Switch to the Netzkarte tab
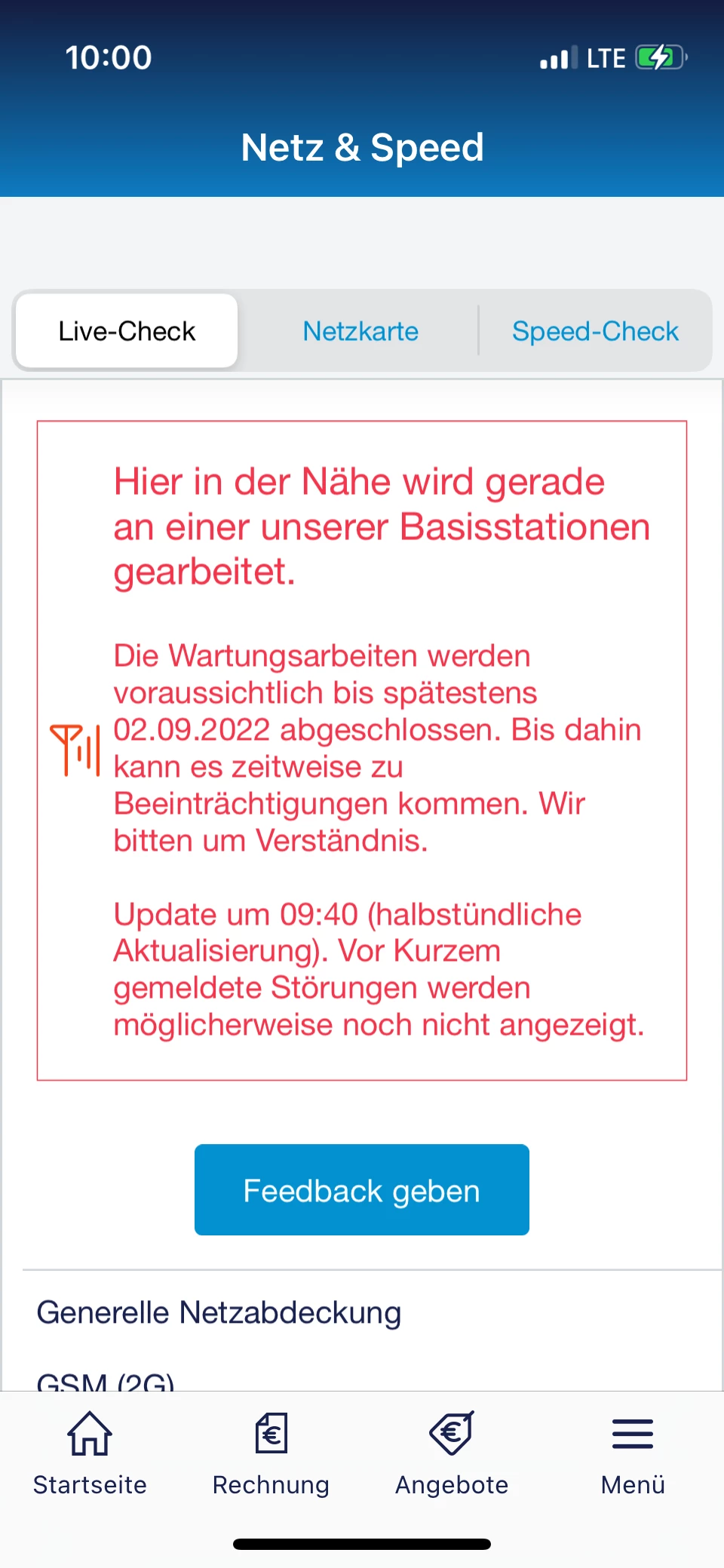 coord(360,331)
